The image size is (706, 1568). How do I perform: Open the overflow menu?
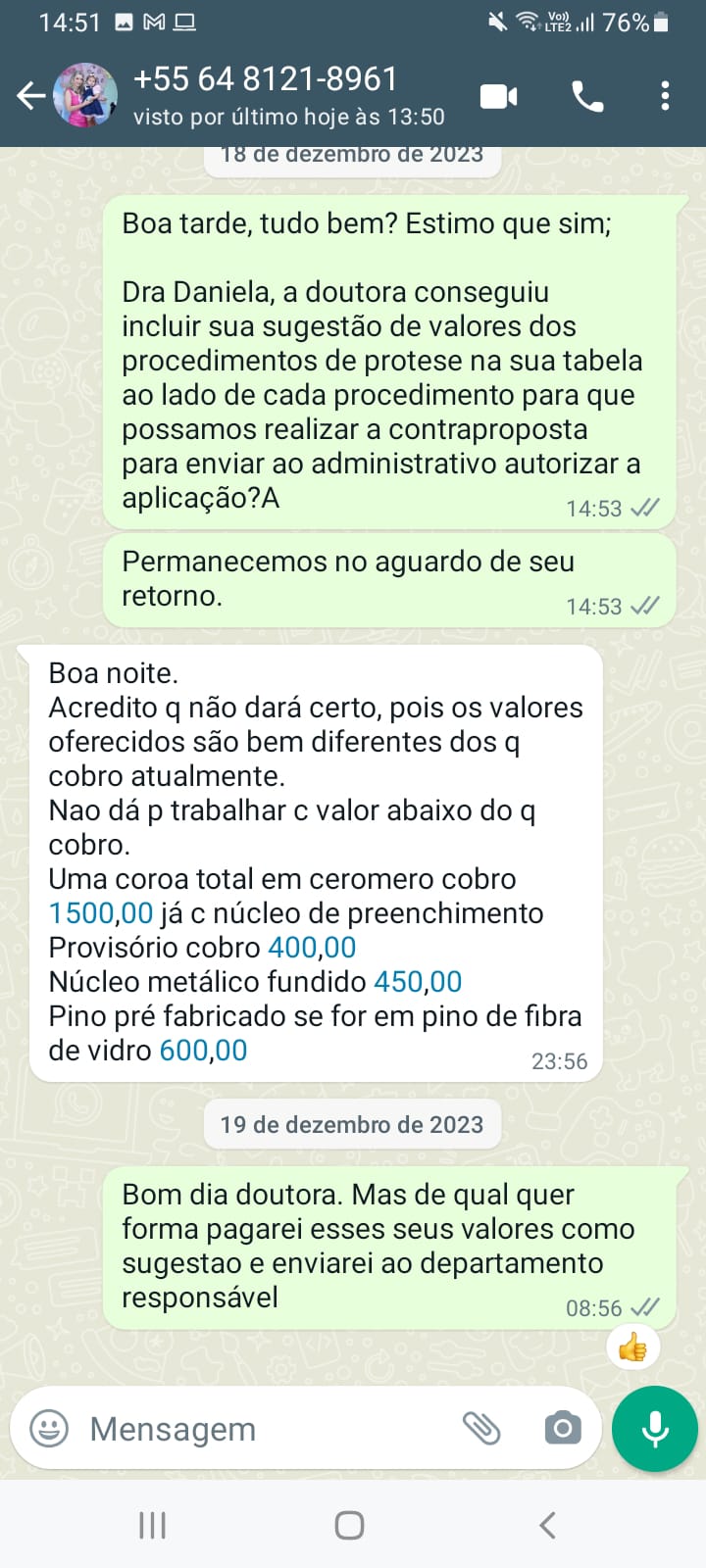665,96
